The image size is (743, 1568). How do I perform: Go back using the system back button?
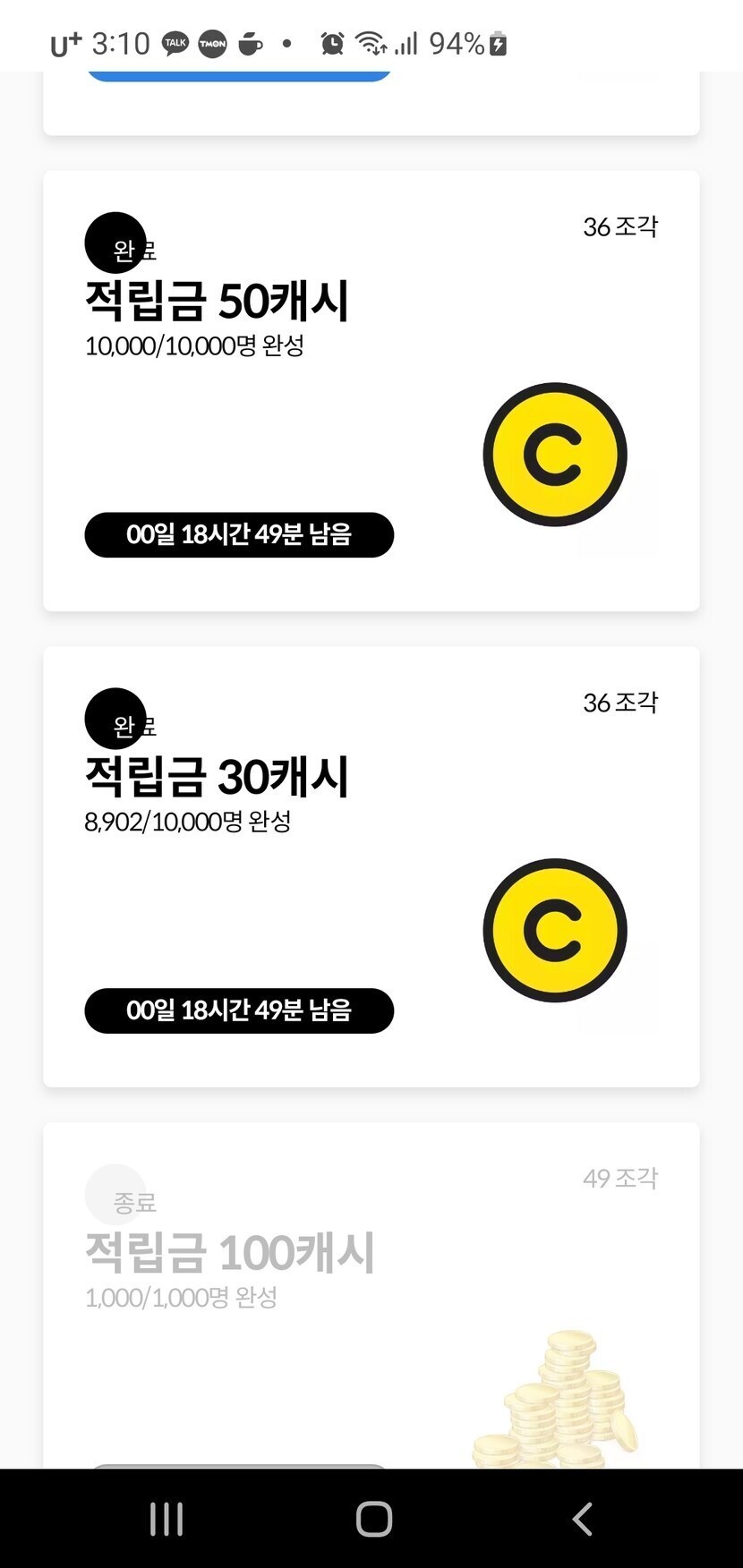click(582, 1519)
